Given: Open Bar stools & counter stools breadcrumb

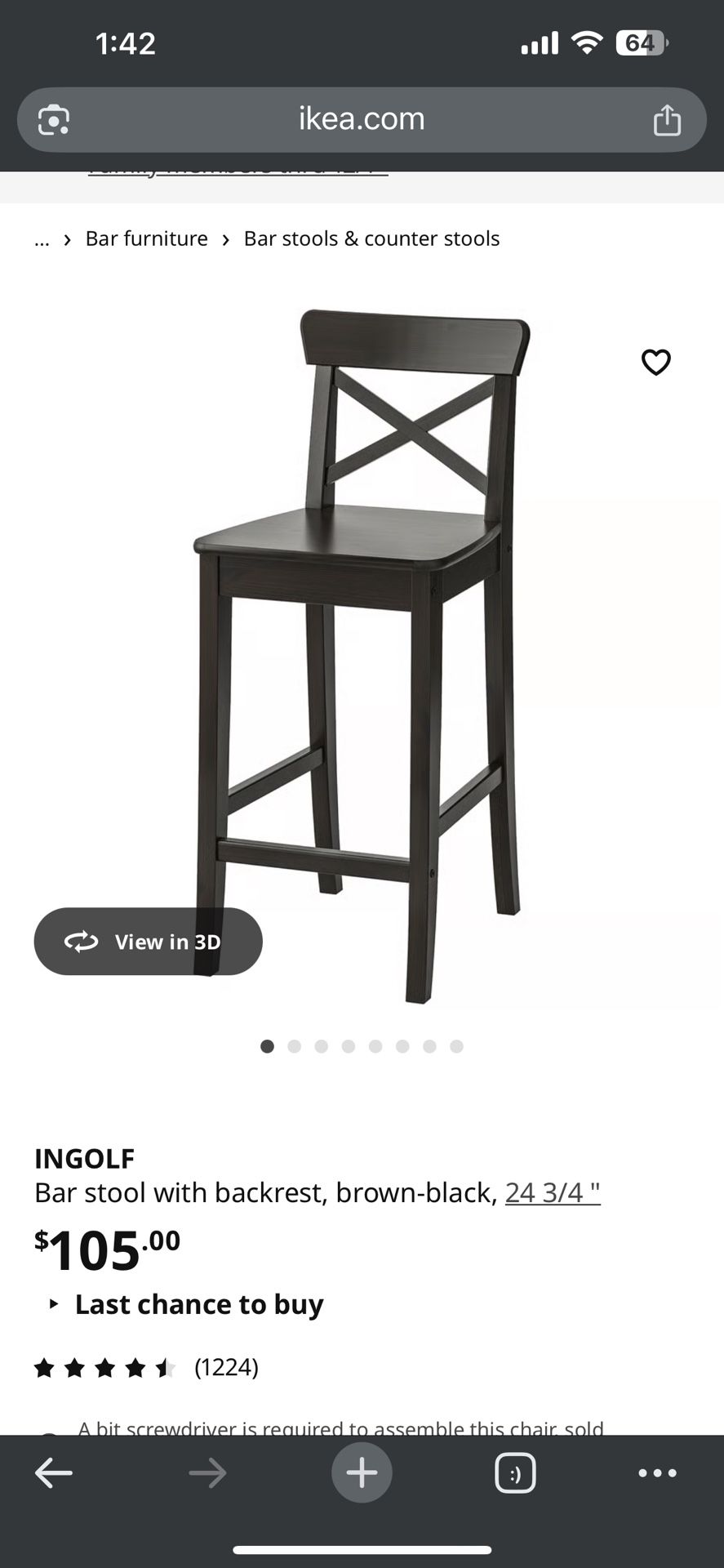Looking at the screenshot, I should [371, 238].
